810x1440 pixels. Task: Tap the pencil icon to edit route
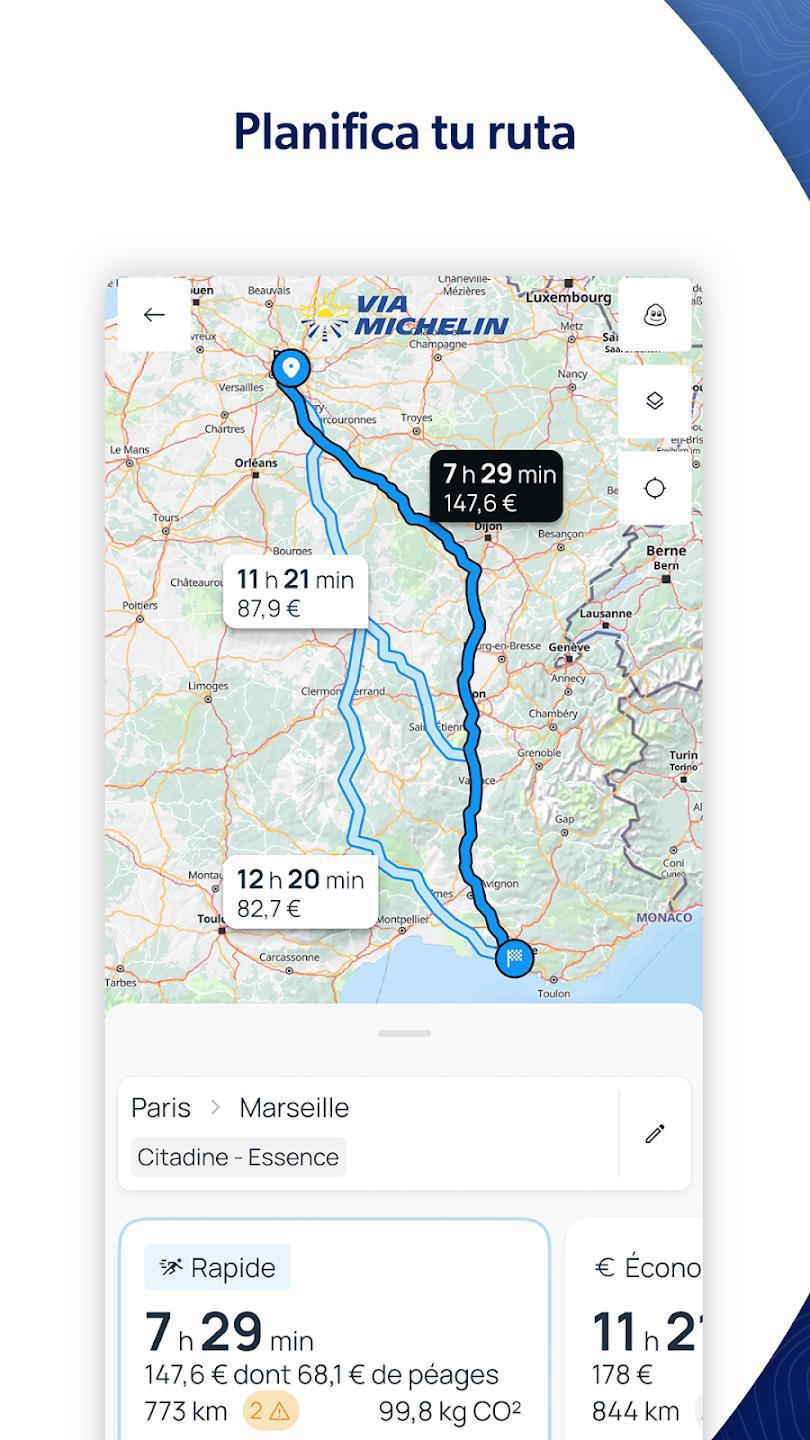(655, 1134)
